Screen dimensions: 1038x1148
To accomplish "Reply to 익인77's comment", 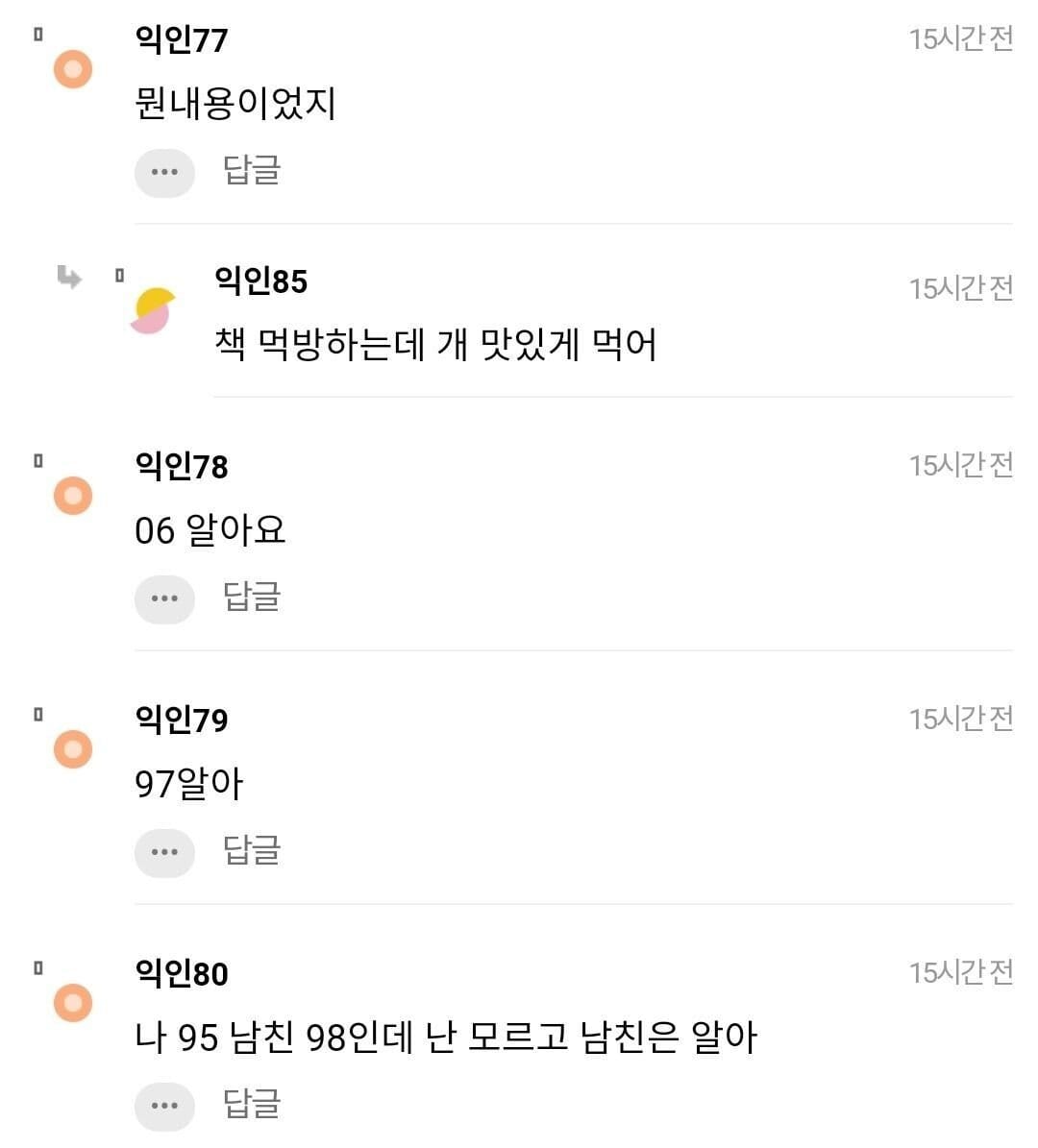I will coord(251,171).
